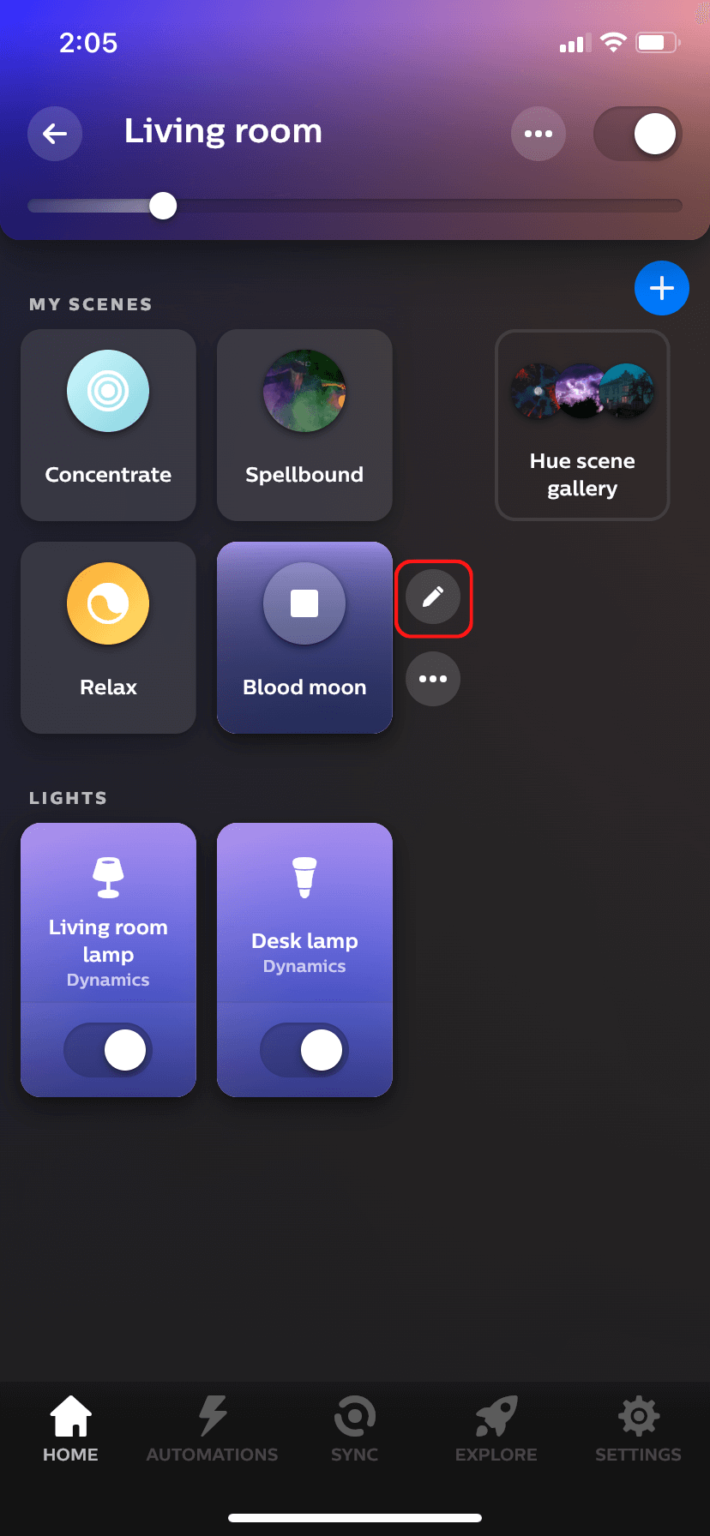Switch to the Sync tab
Image resolution: width=710 pixels, height=1536 pixels.
click(354, 1430)
